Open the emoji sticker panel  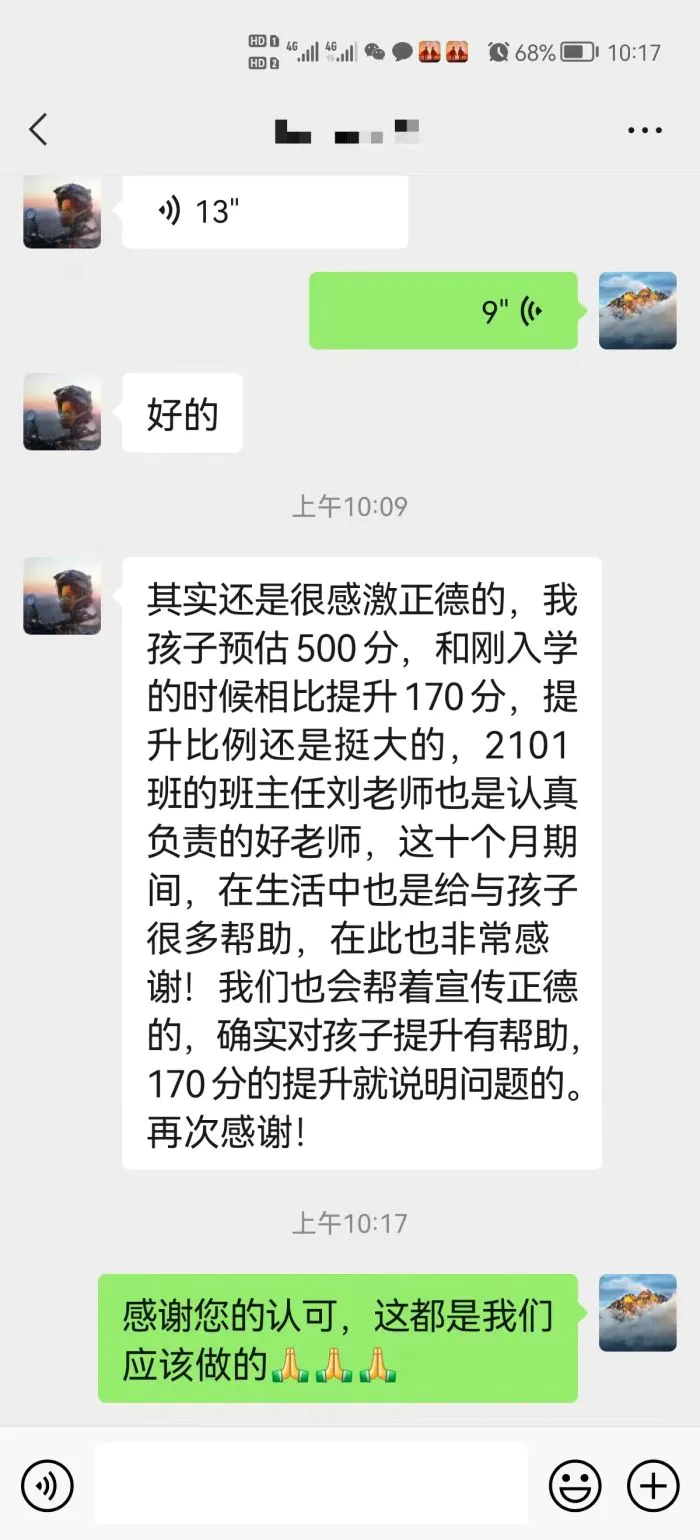click(x=575, y=1484)
